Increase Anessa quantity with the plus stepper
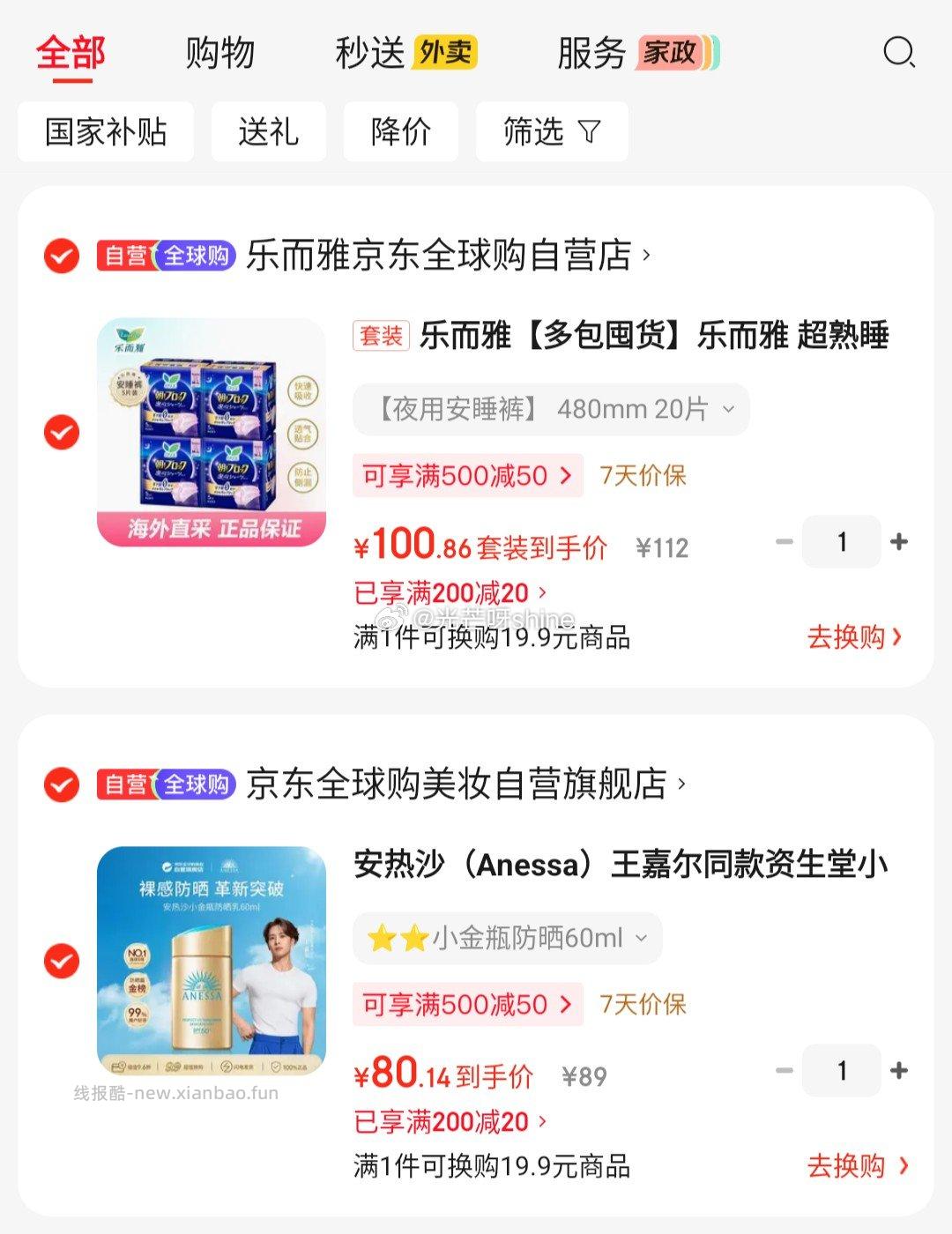Image resolution: width=952 pixels, height=1234 pixels. [x=901, y=1070]
